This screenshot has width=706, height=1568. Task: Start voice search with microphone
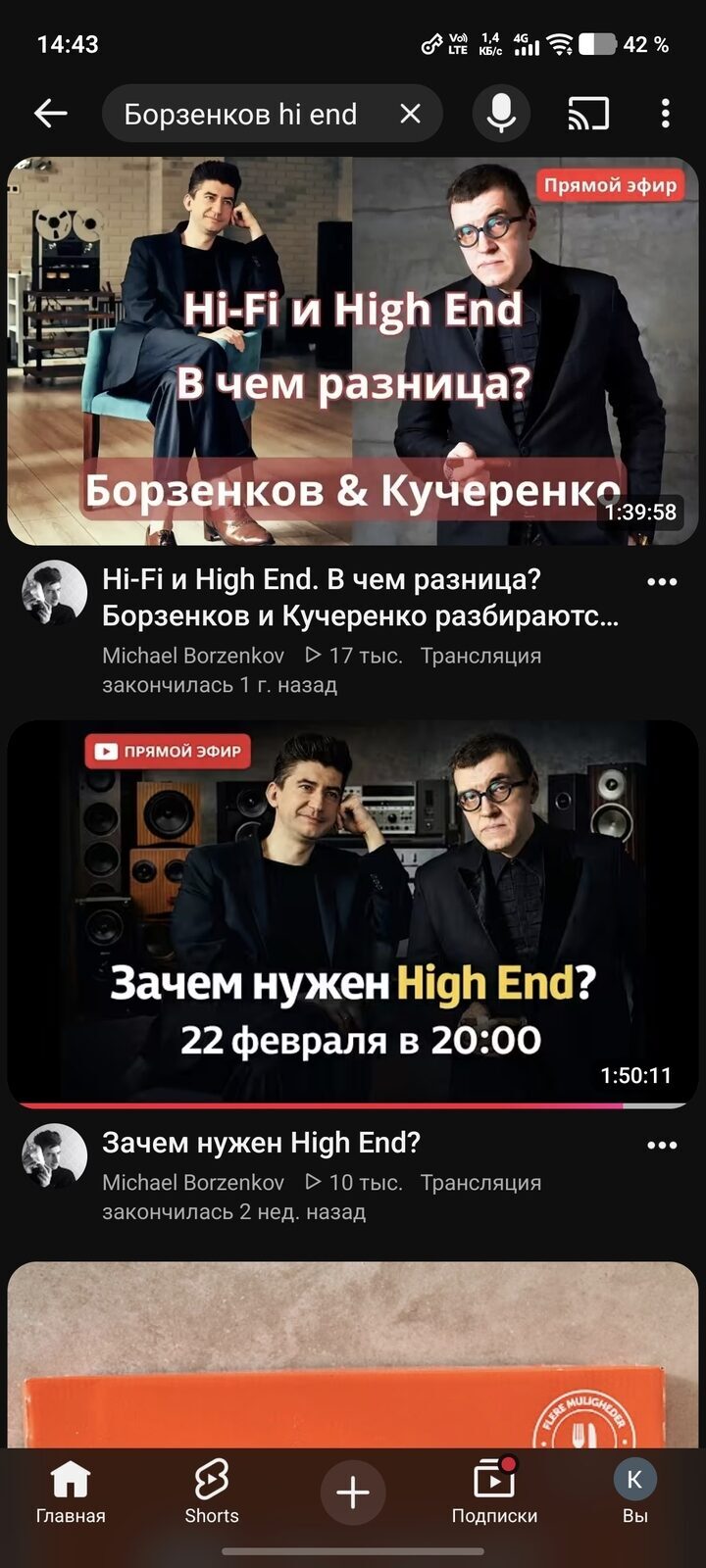pos(501,114)
